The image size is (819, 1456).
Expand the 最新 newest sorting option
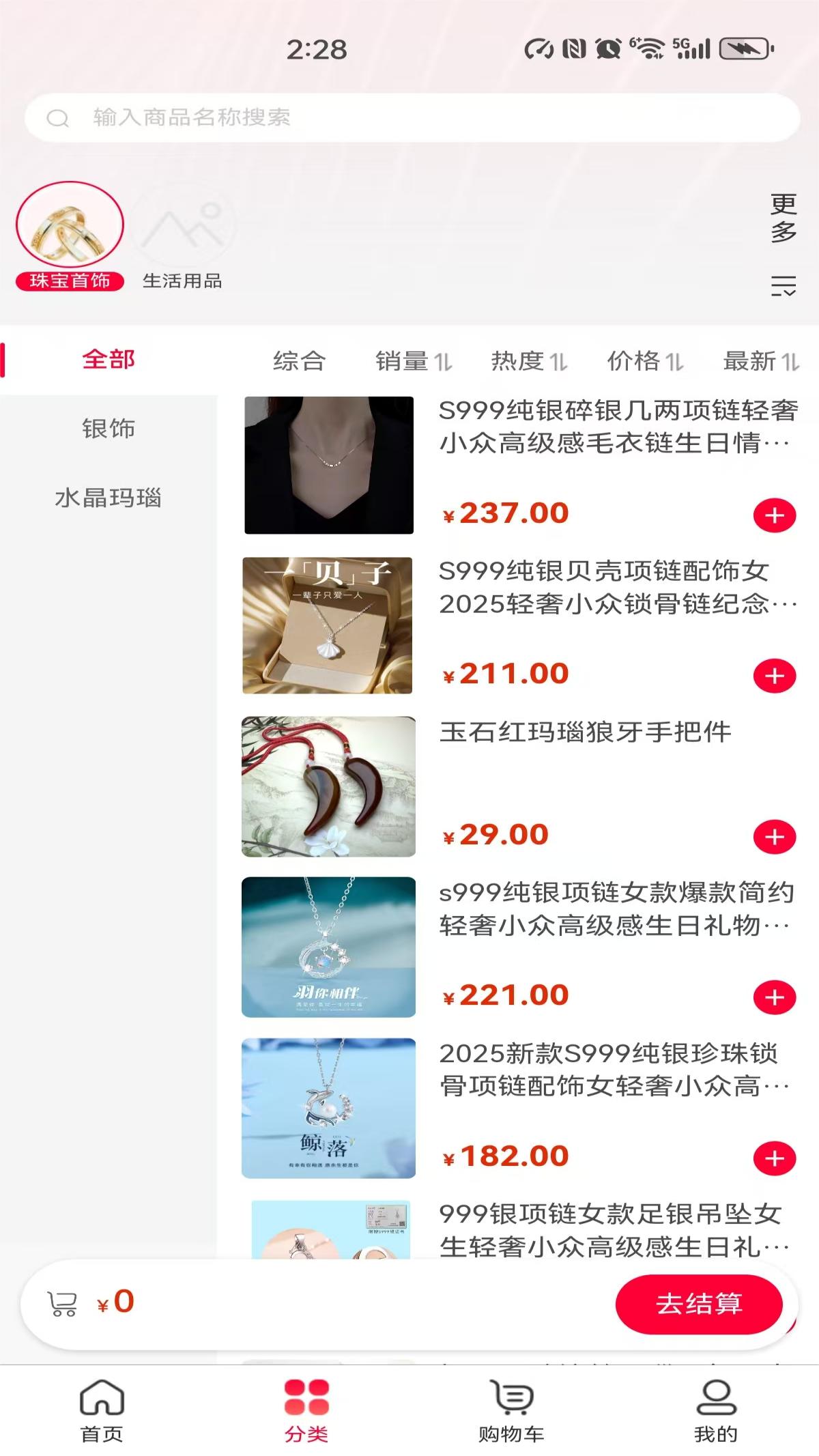coord(762,360)
